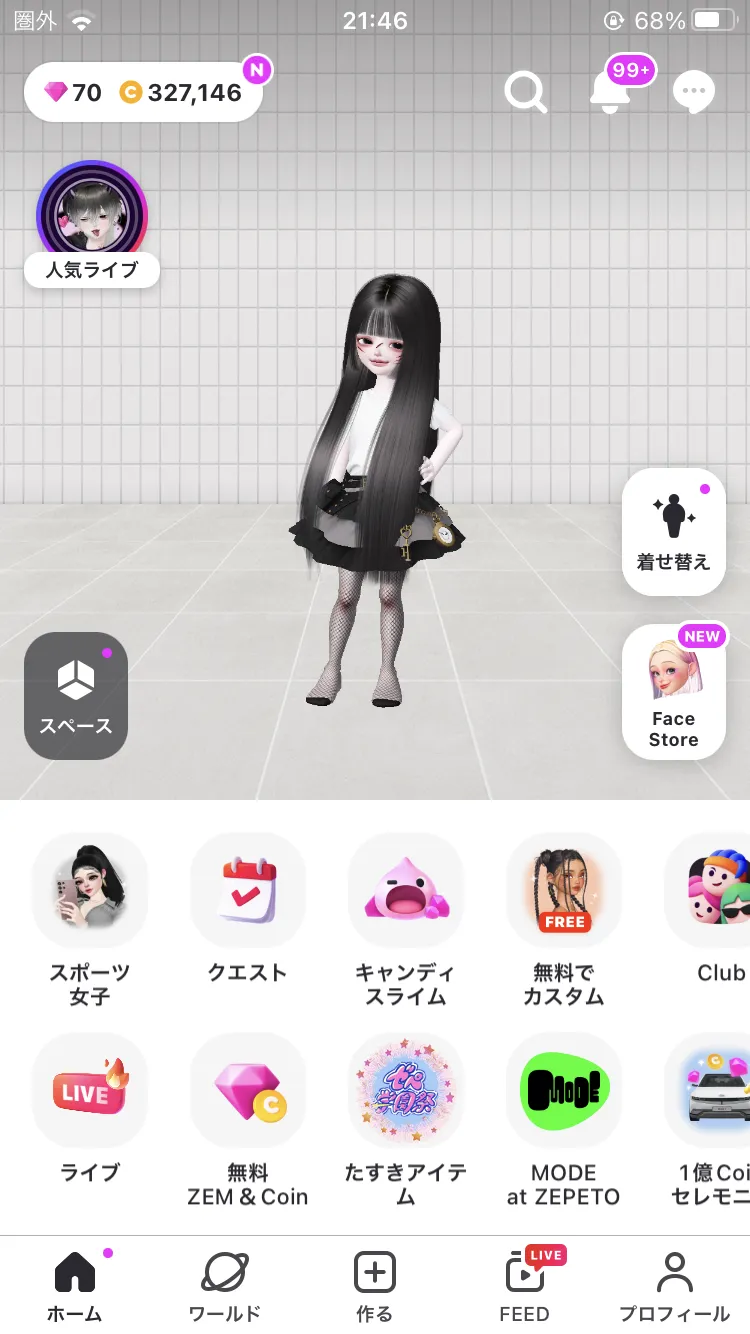This screenshot has height=1334, width=750.
Task: Open the スペース button
Action: tap(76, 695)
